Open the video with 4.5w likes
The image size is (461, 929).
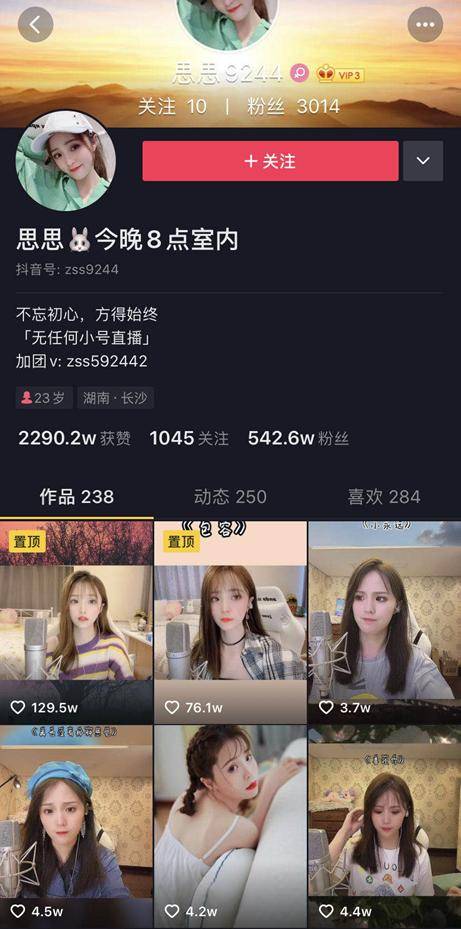coord(76,827)
